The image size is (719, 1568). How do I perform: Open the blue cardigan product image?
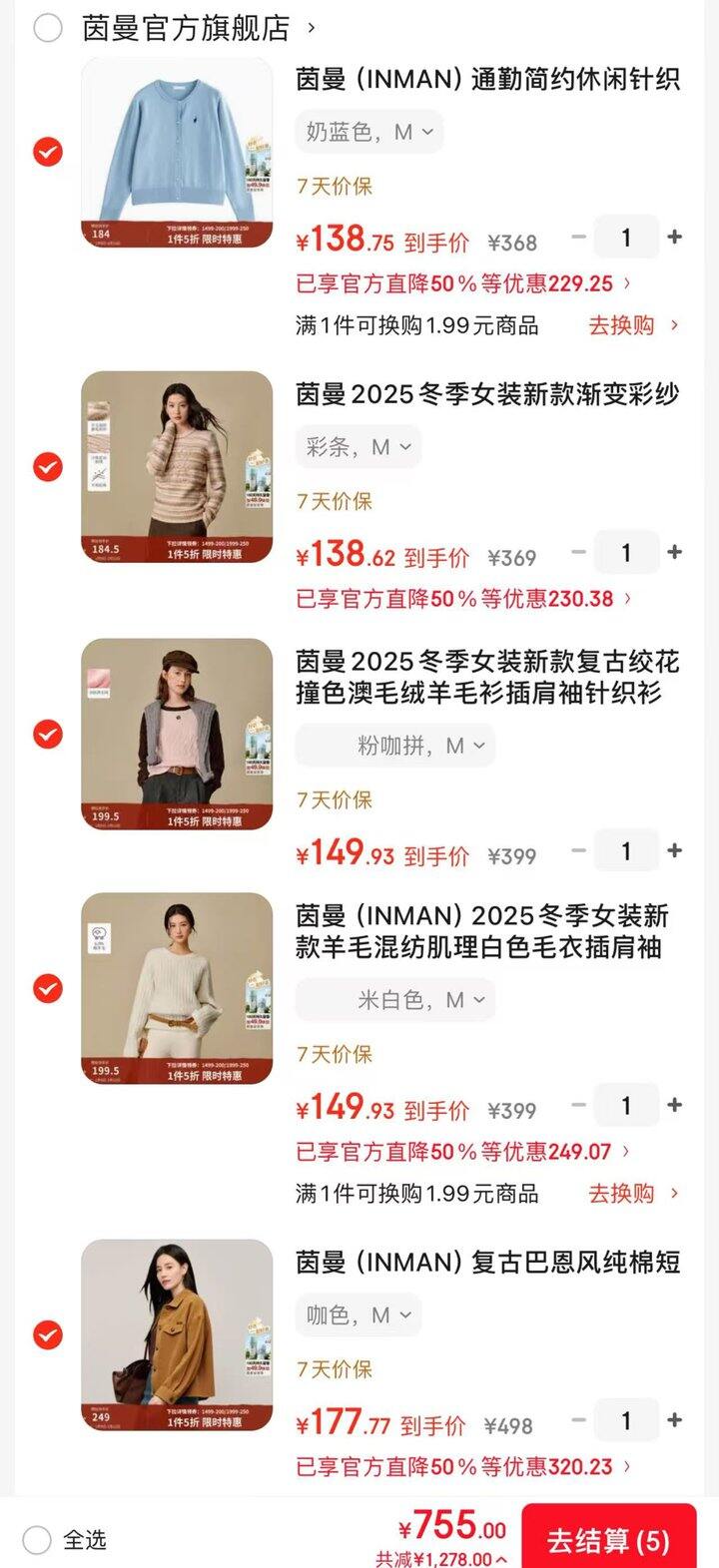[177, 153]
